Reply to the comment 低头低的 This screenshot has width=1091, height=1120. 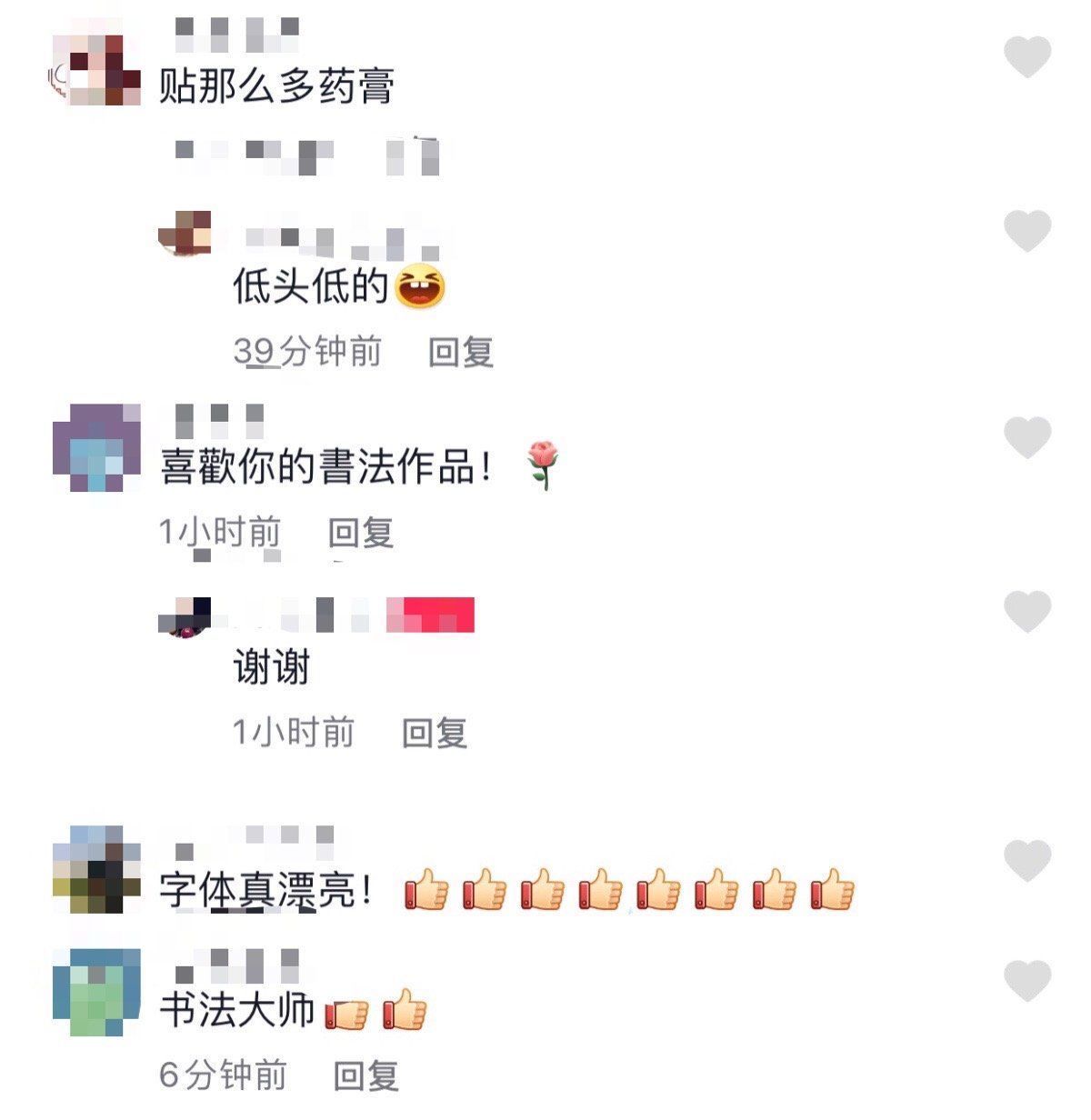[461, 352]
